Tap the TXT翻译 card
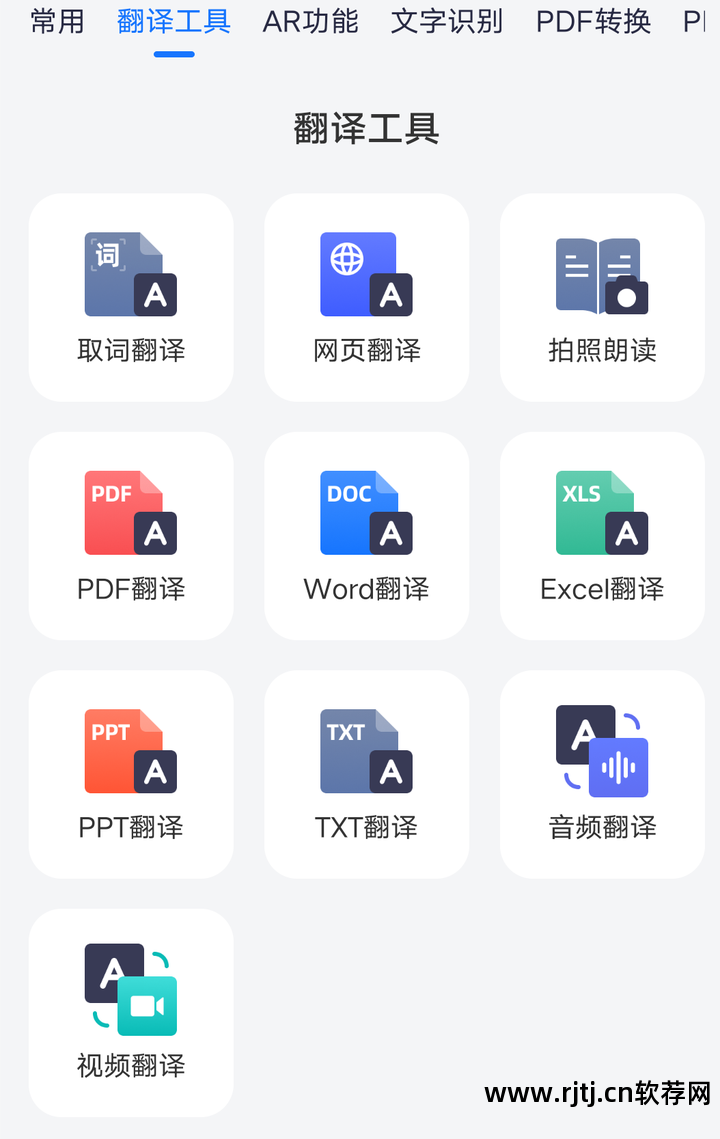 (x=366, y=774)
